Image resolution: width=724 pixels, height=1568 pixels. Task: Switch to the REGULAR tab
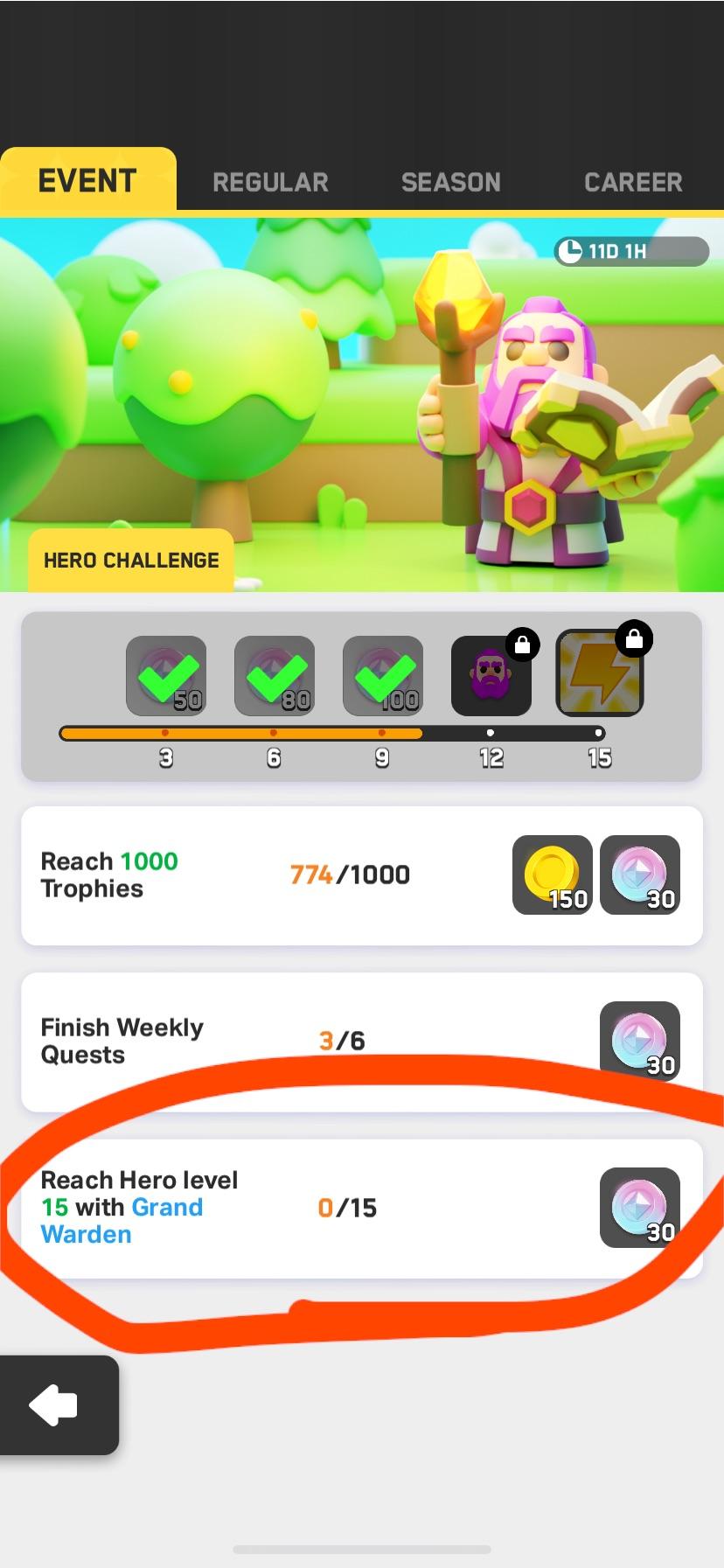pos(270,181)
